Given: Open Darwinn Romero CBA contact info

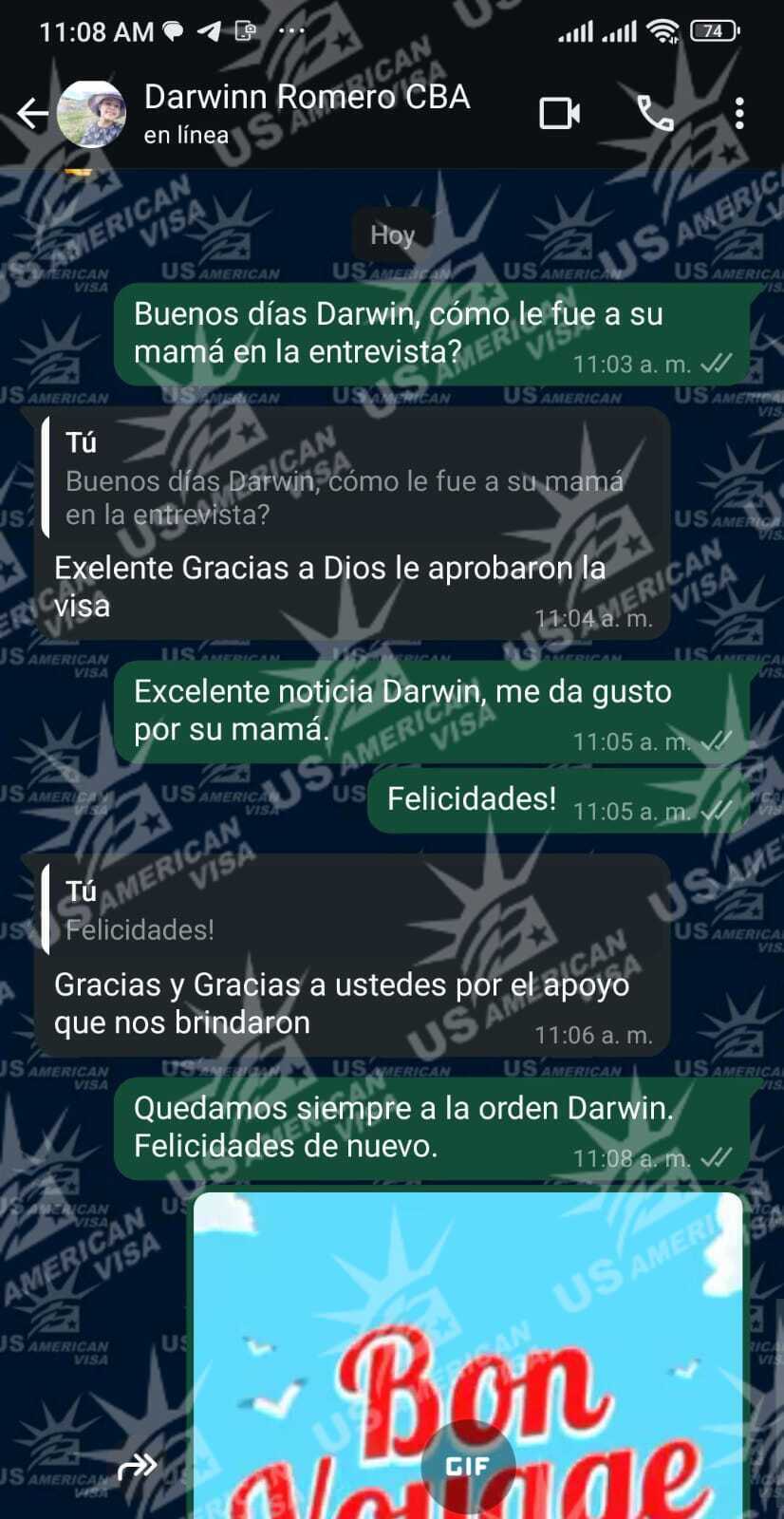Looking at the screenshot, I should click(306, 112).
